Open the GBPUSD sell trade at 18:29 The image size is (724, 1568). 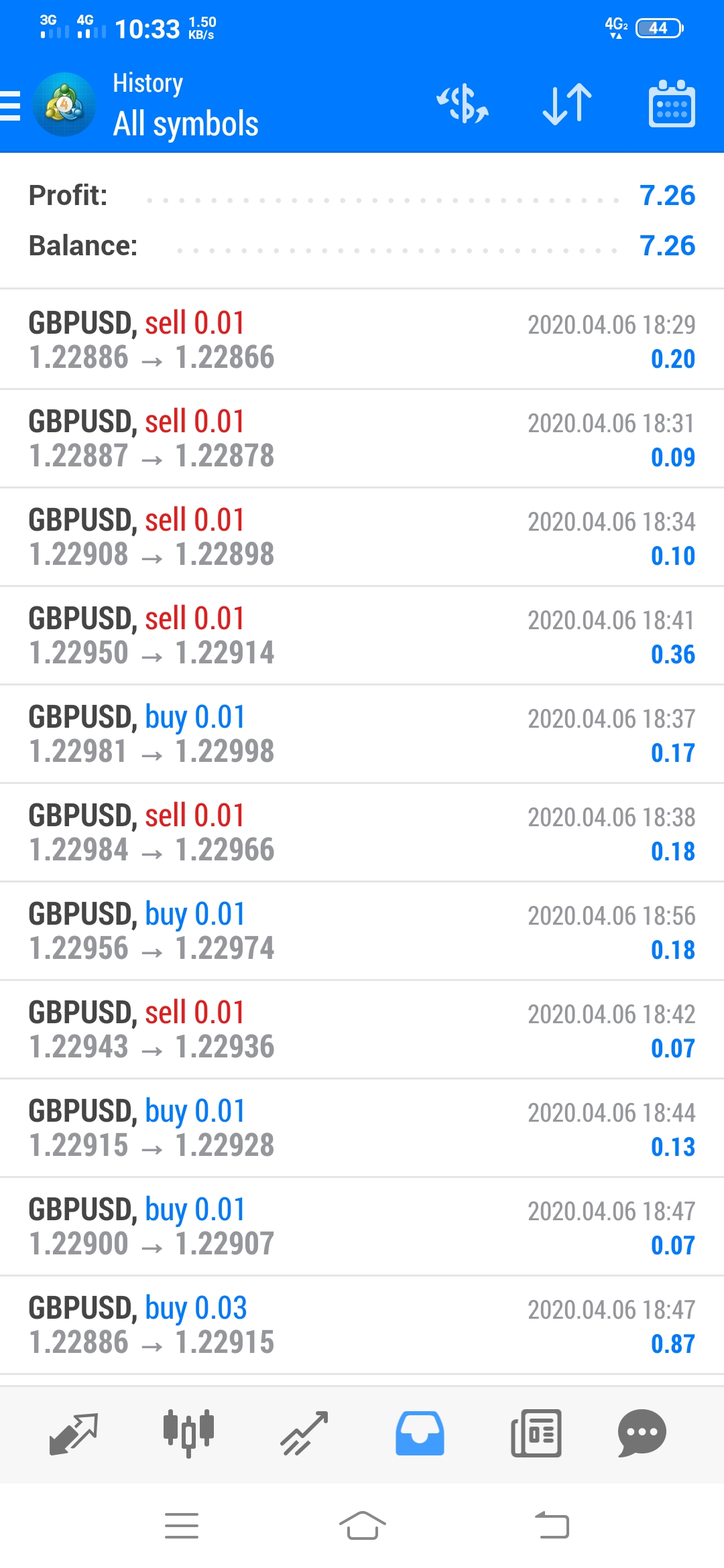(x=362, y=340)
